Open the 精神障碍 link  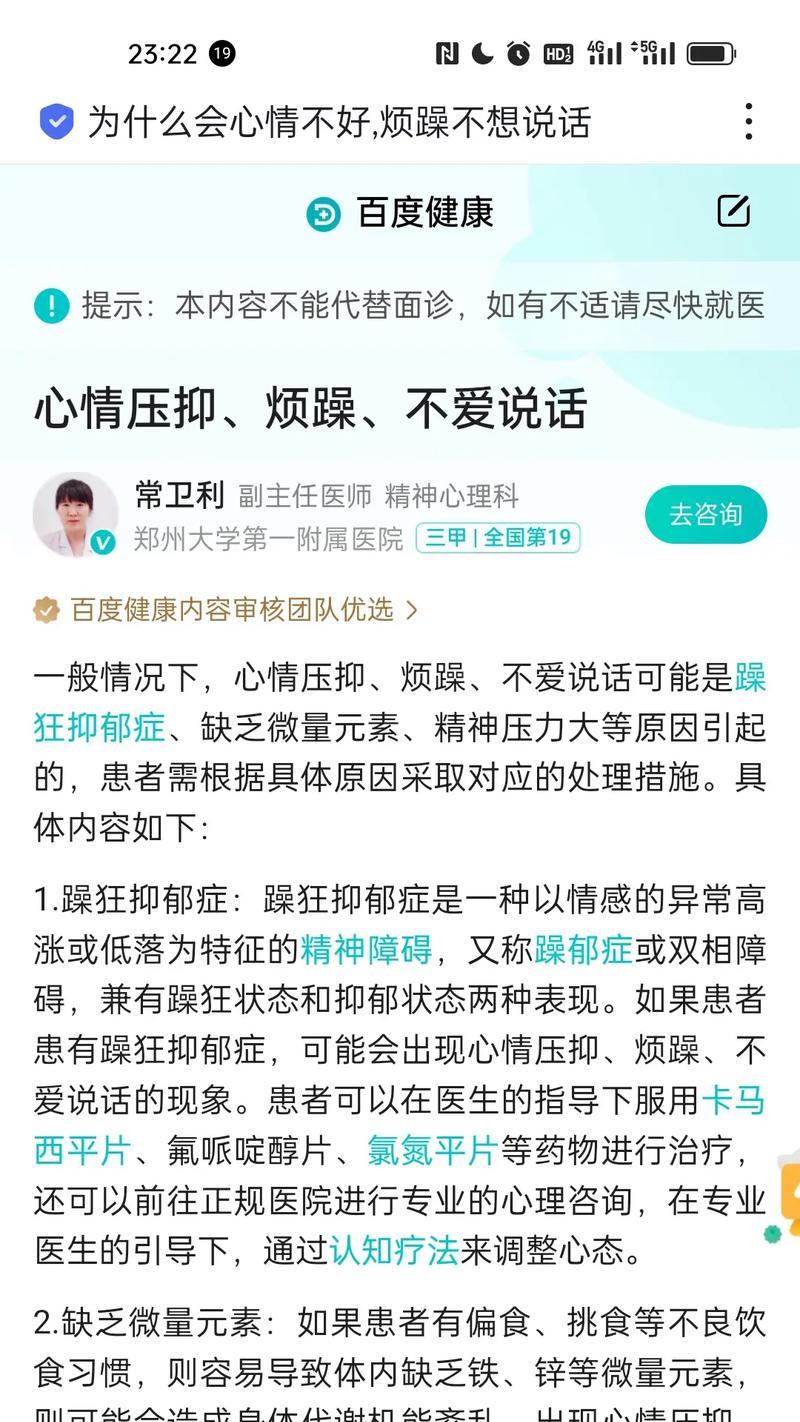pos(366,948)
